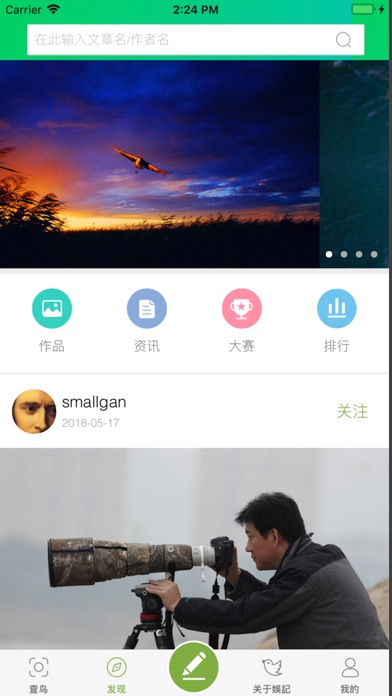The width and height of the screenshot is (392, 696).
Task: Follow smallgan with 关注
Action: pos(352,411)
